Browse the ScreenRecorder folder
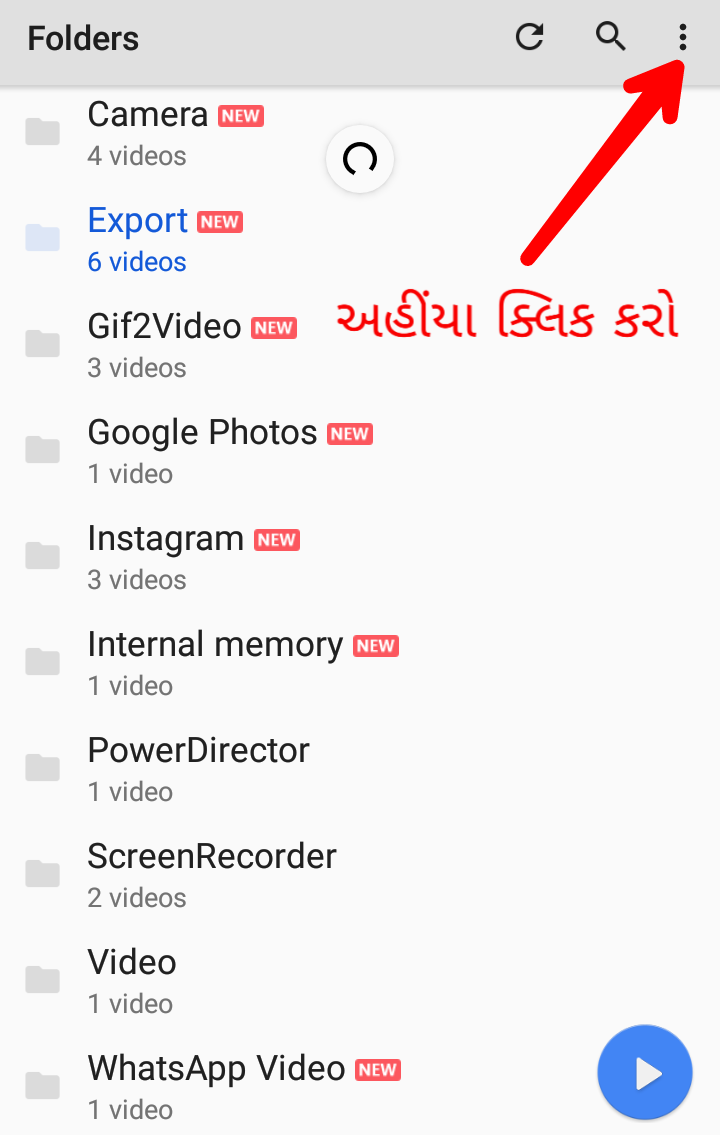The height and width of the screenshot is (1135, 720). [211, 875]
